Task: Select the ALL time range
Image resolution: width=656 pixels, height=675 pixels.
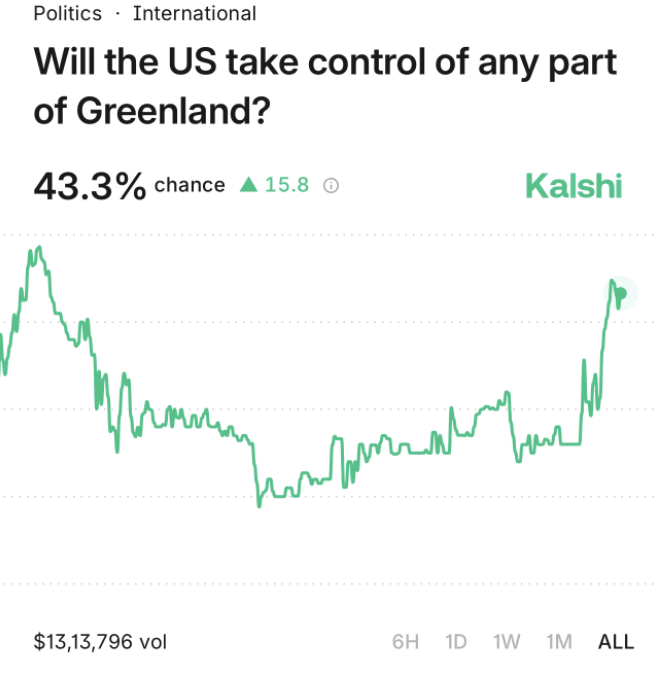Action: [616, 642]
